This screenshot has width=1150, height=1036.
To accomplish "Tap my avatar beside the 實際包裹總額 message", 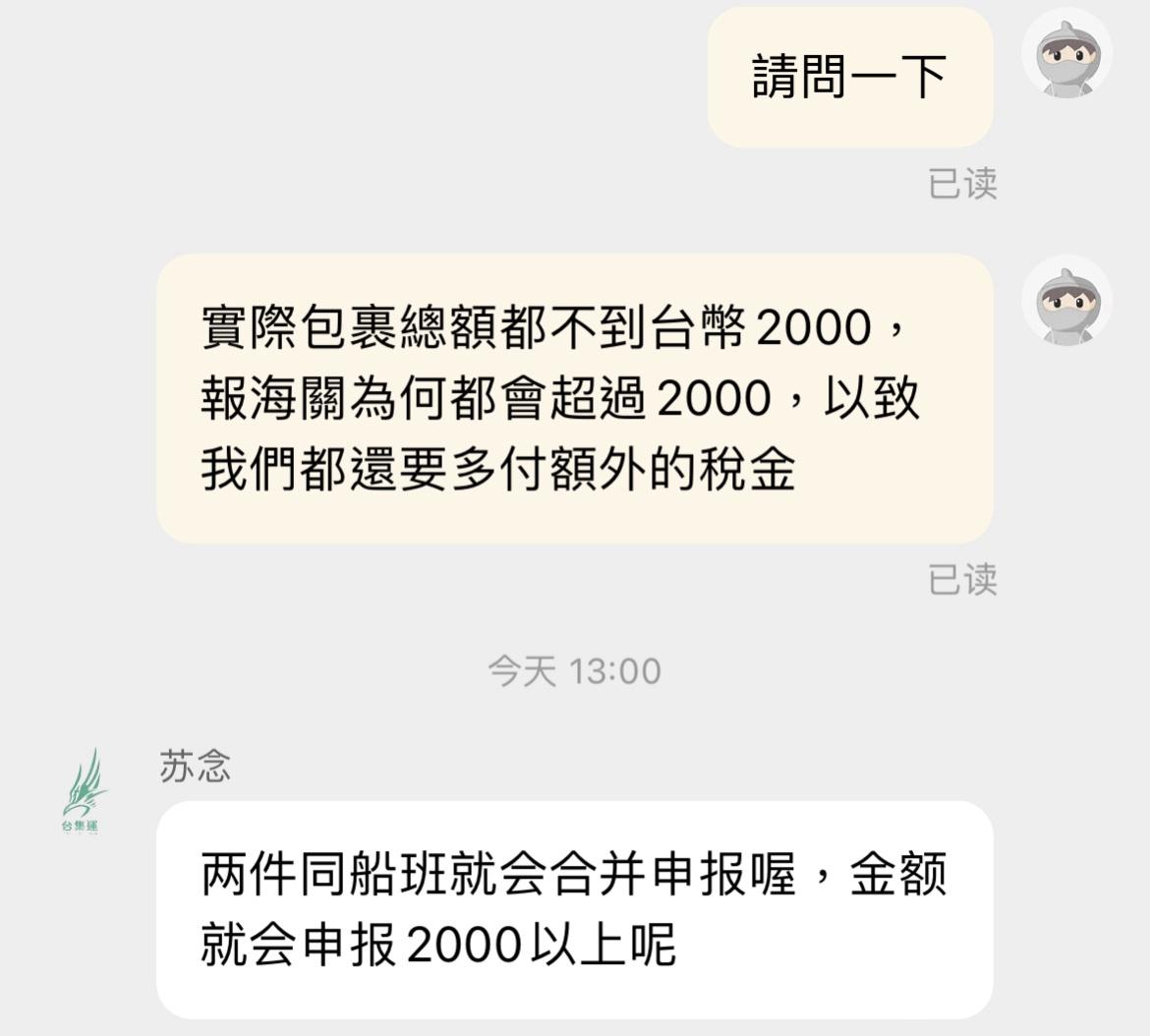I will 1066,303.
